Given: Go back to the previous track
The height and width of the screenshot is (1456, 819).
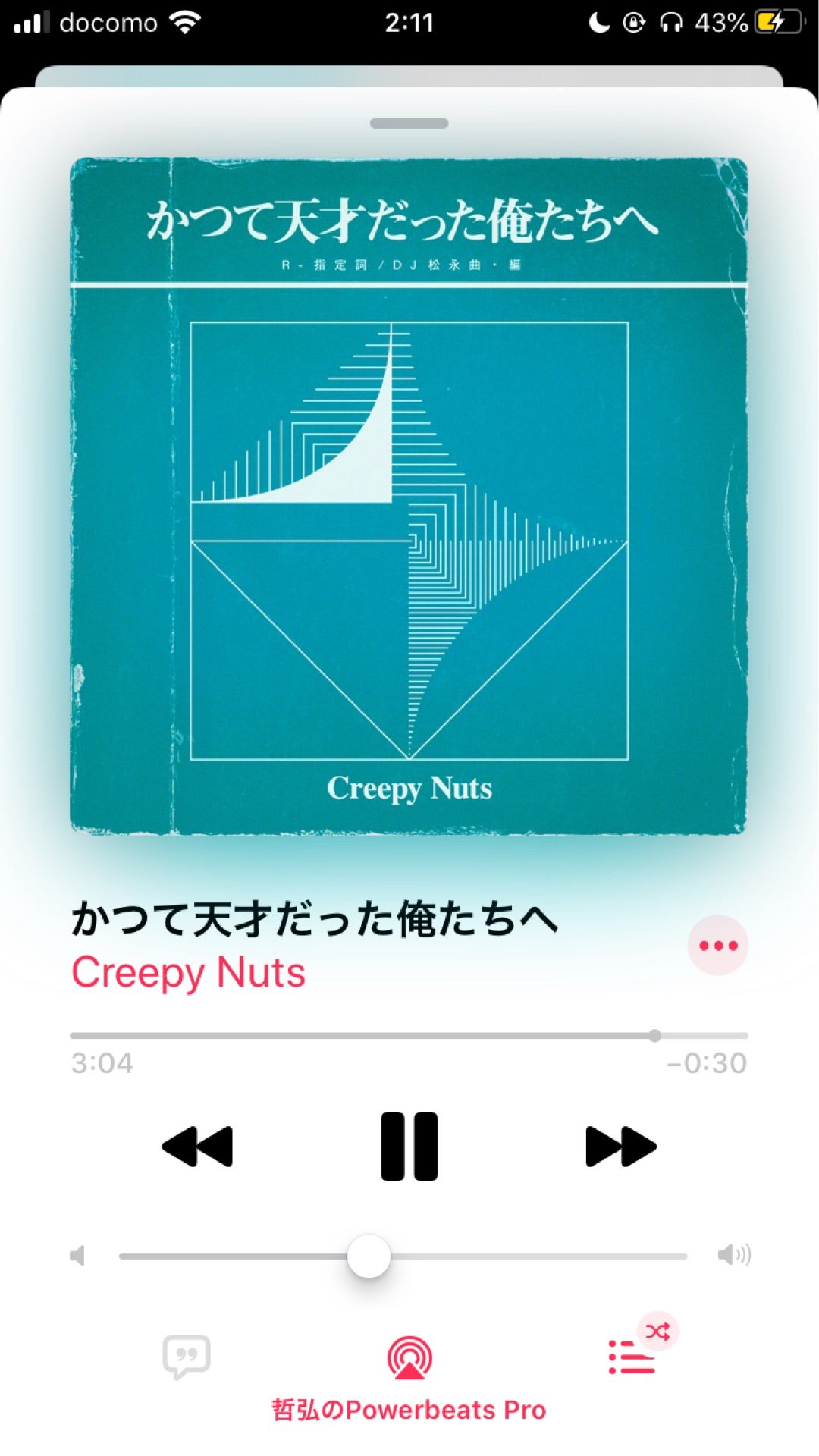Looking at the screenshot, I should tap(197, 1146).
